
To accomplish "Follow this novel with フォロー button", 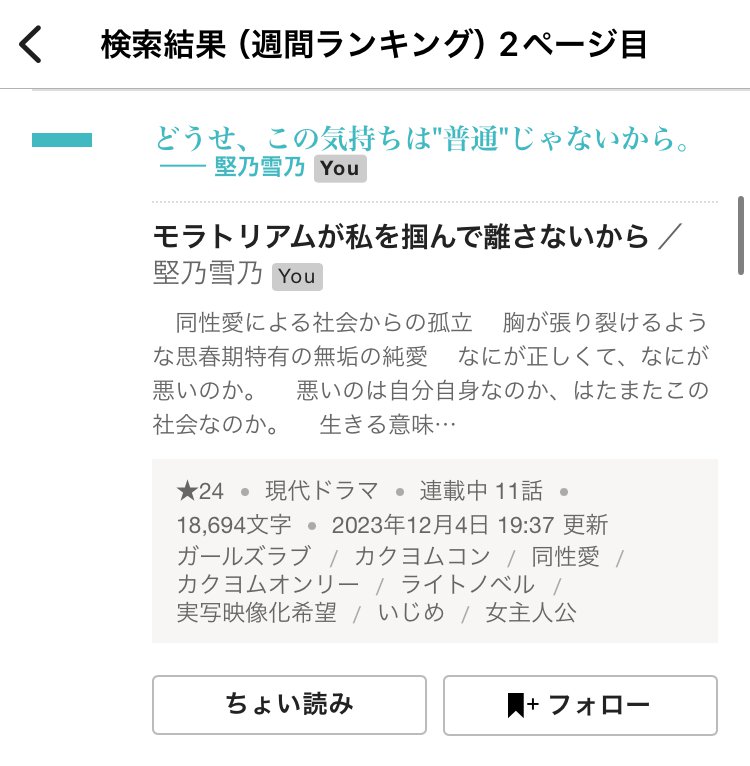I will [x=580, y=705].
